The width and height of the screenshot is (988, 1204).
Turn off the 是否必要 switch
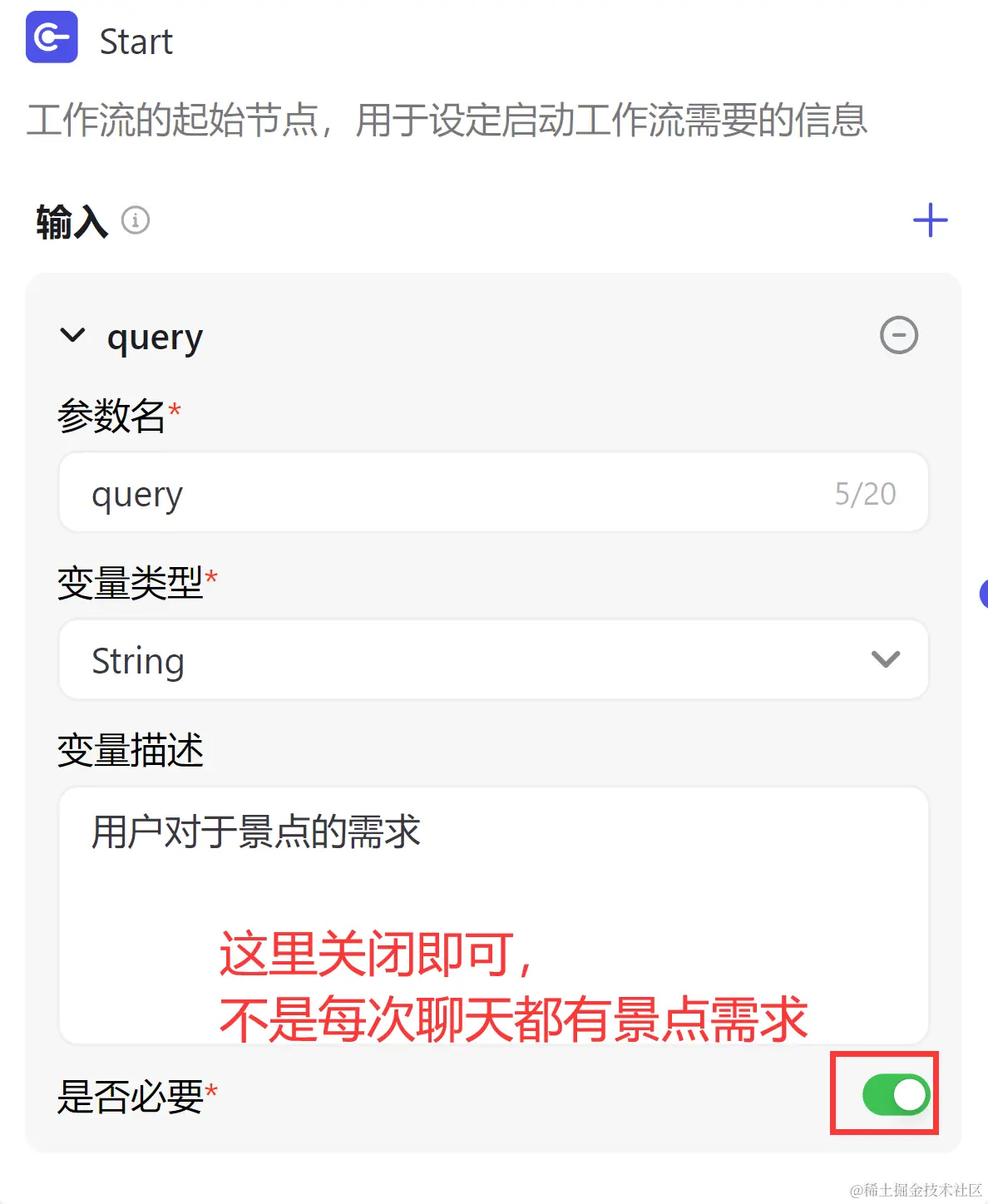point(895,1094)
